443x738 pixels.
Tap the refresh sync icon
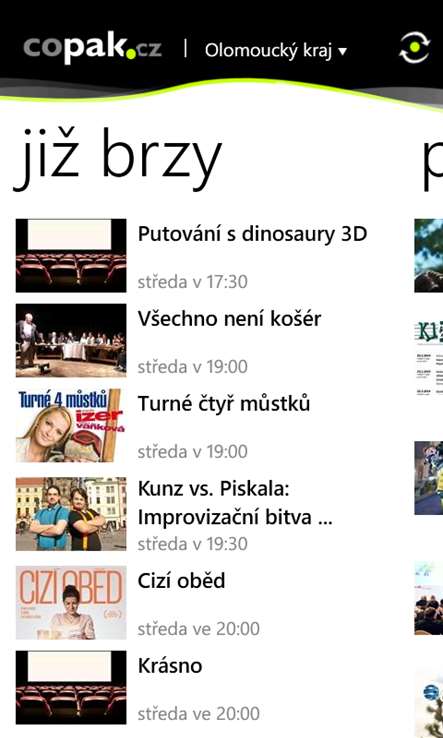pyautogui.click(x=414, y=48)
